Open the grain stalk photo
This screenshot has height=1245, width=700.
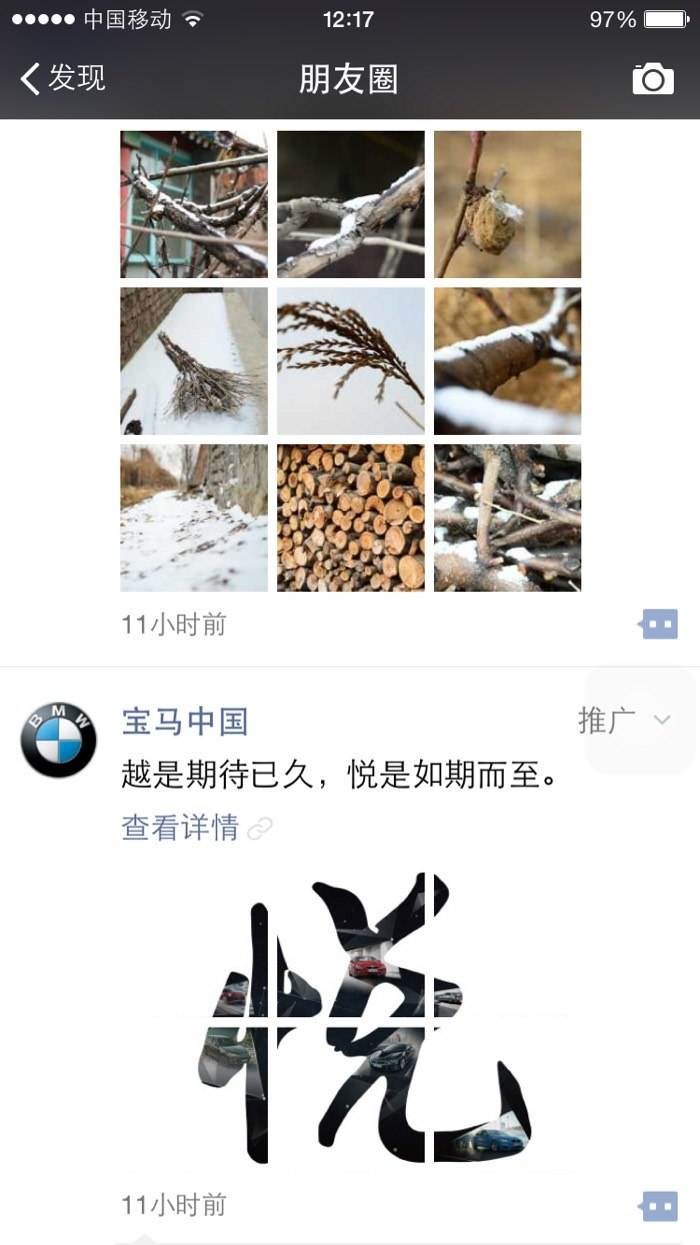coord(350,361)
